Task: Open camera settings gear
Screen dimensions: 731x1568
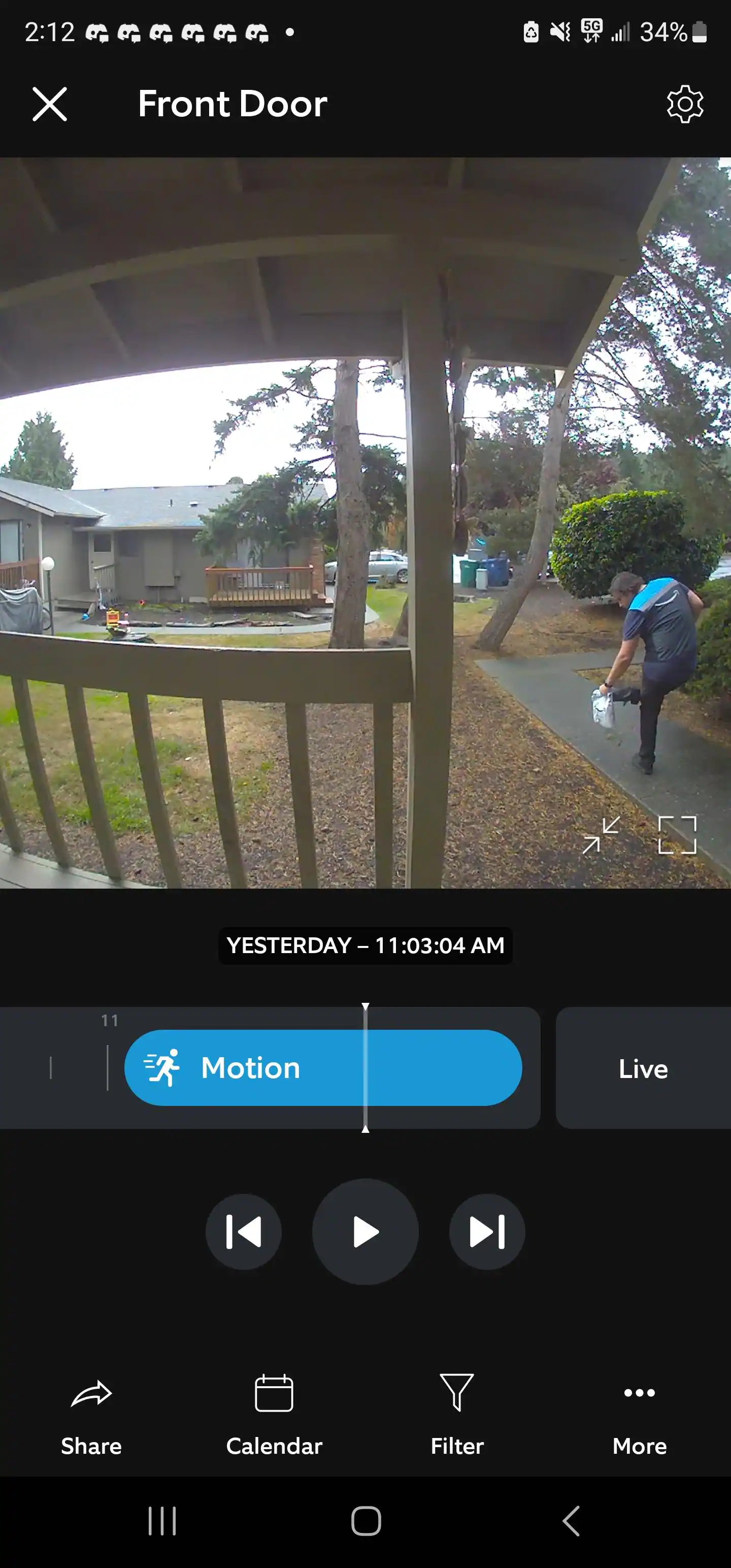Action: coord(685,104)
